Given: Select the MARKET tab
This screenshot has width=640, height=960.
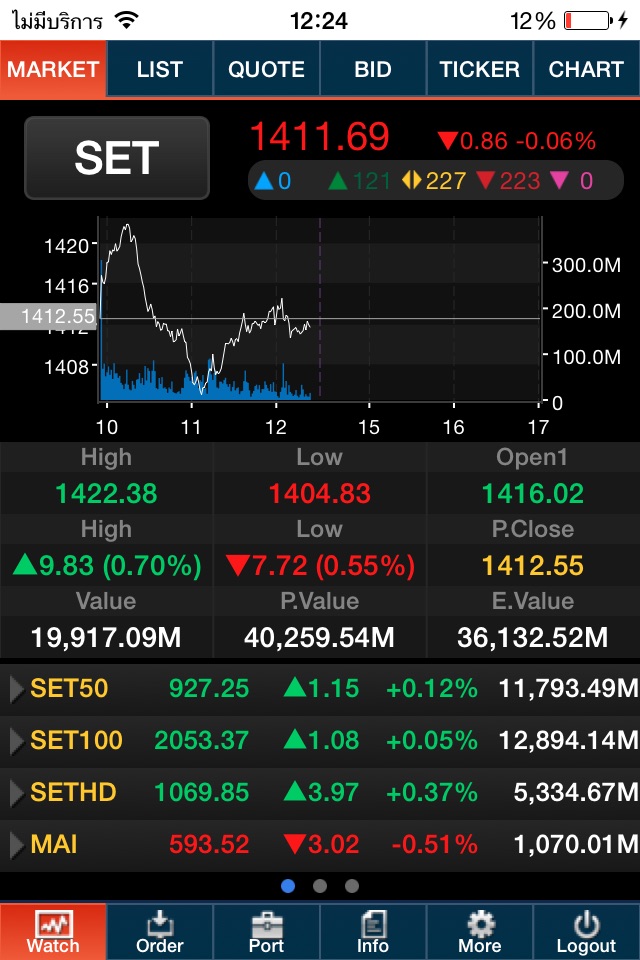Looking at the screenshot, I should point(53,69).
